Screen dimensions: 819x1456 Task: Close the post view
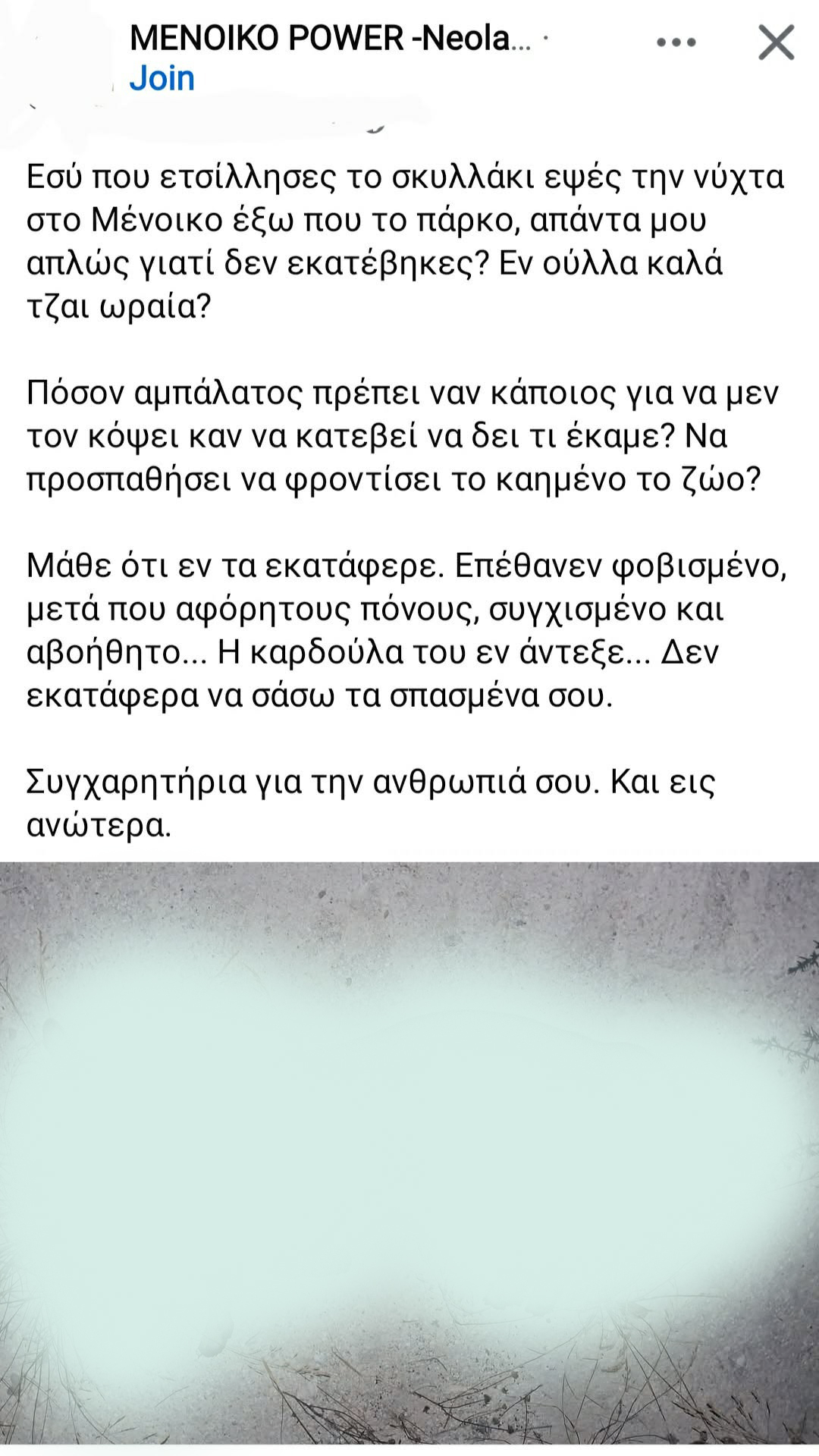(777, 42)
